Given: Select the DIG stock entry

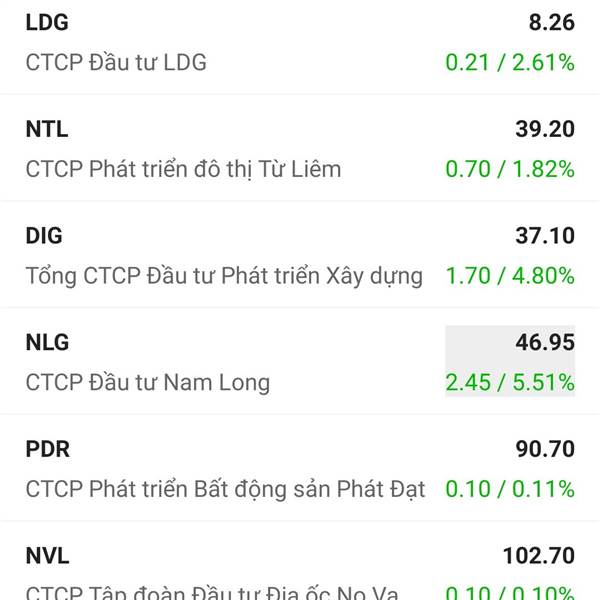Looking at the screenshot, I should (x=300, y=255).
